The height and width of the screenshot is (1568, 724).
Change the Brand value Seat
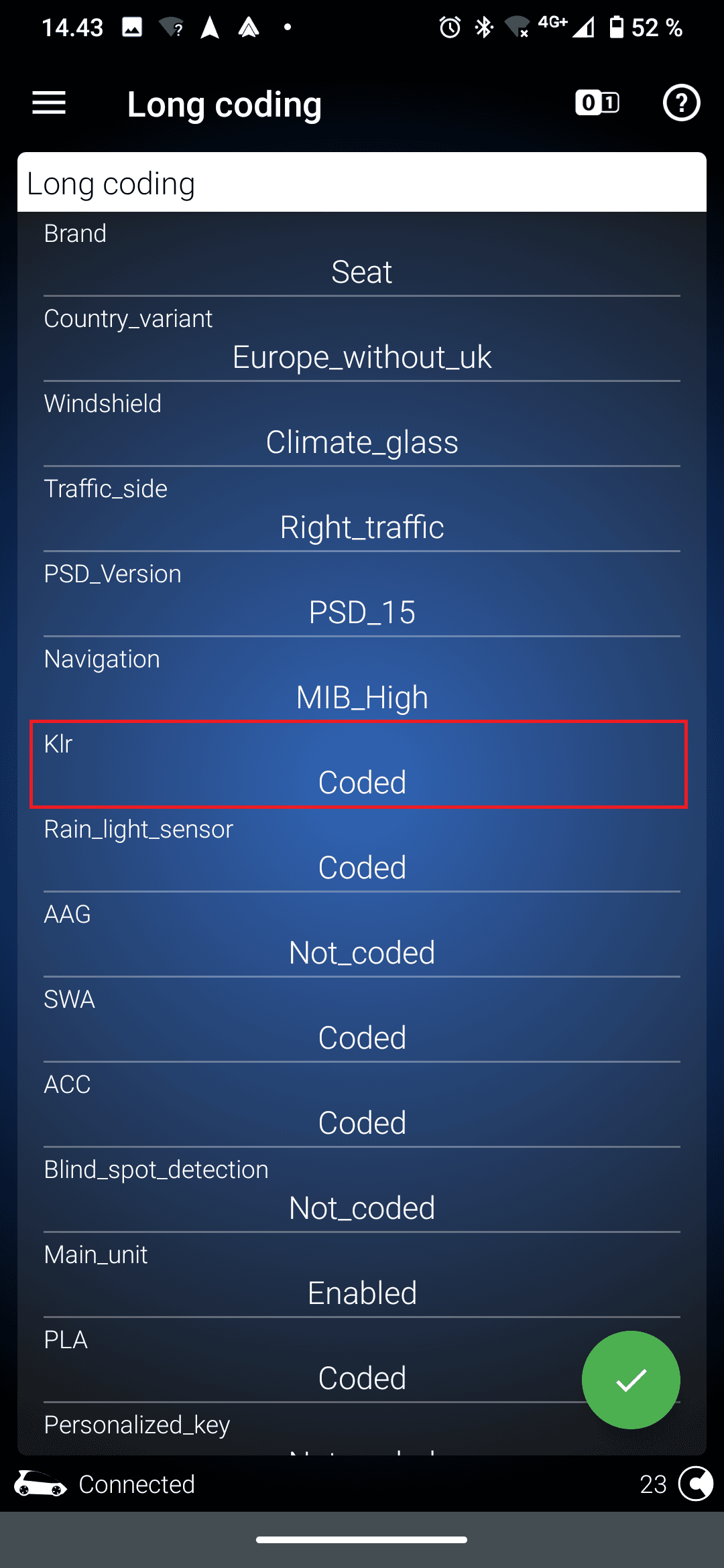[362, 272]
